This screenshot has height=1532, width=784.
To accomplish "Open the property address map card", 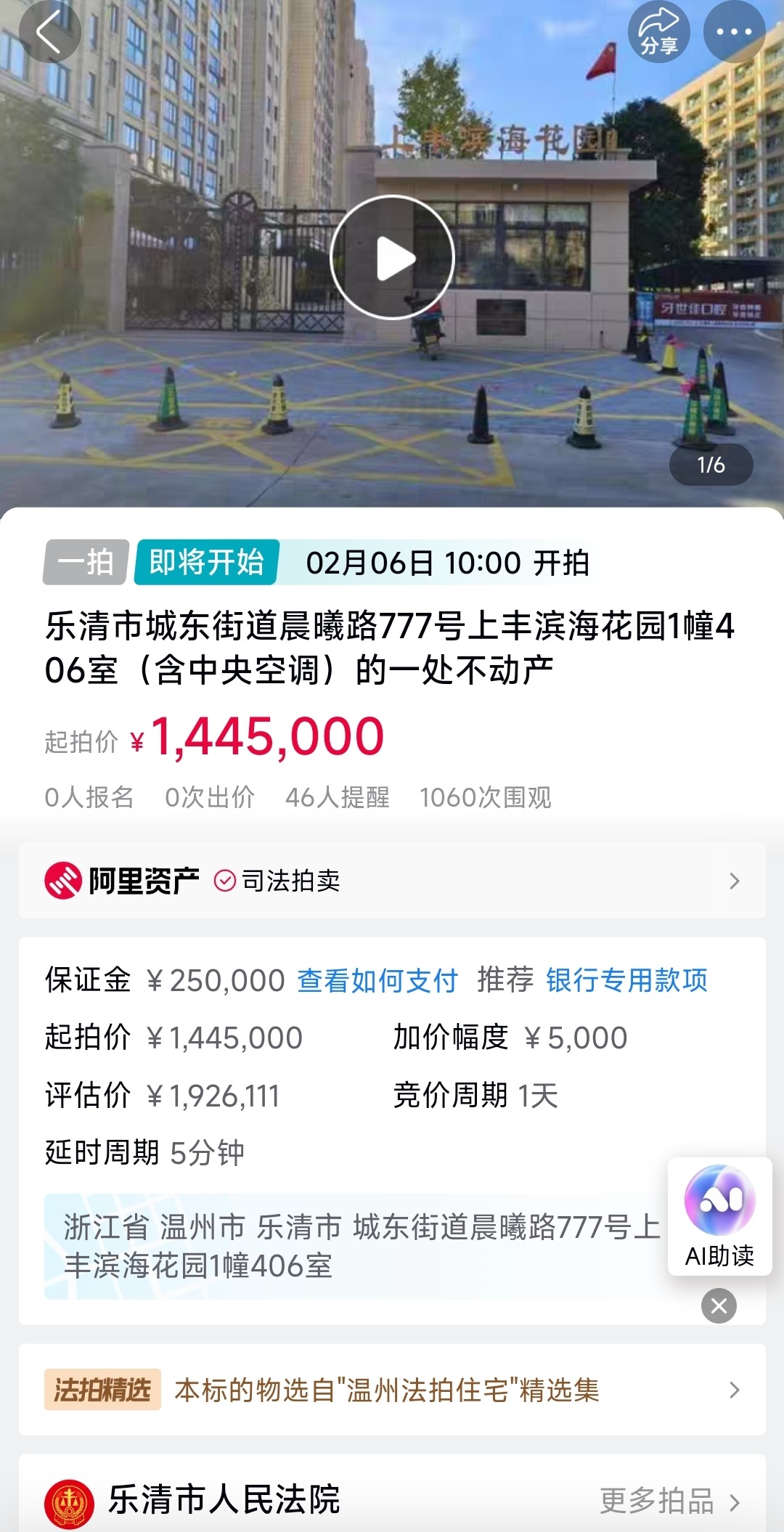I will (348, 1246).
